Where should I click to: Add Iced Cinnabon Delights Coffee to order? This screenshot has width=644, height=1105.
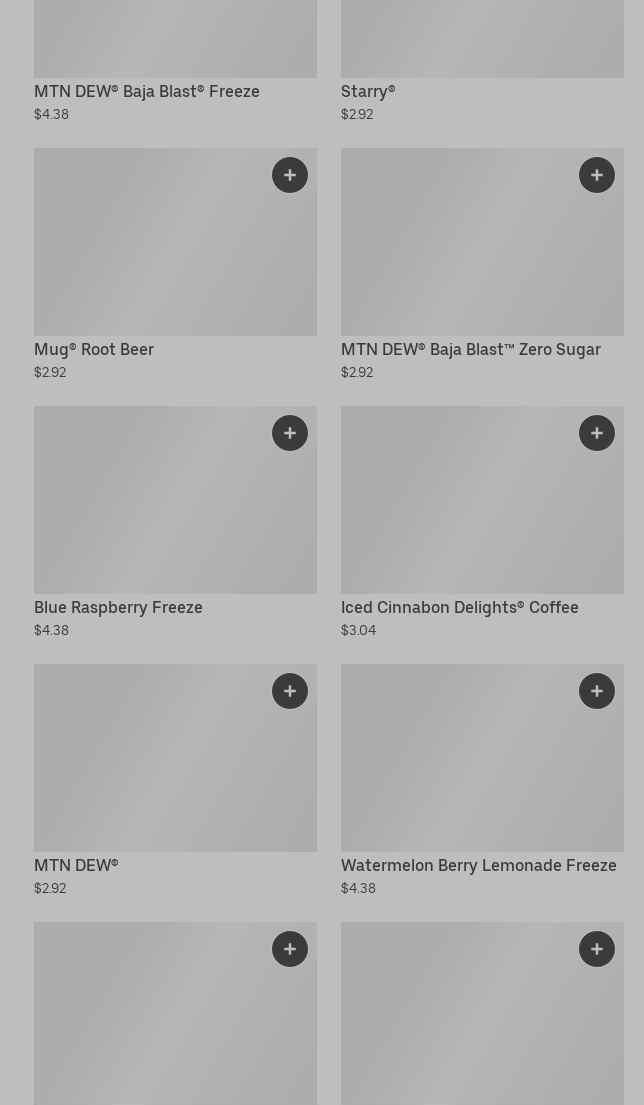597,433
